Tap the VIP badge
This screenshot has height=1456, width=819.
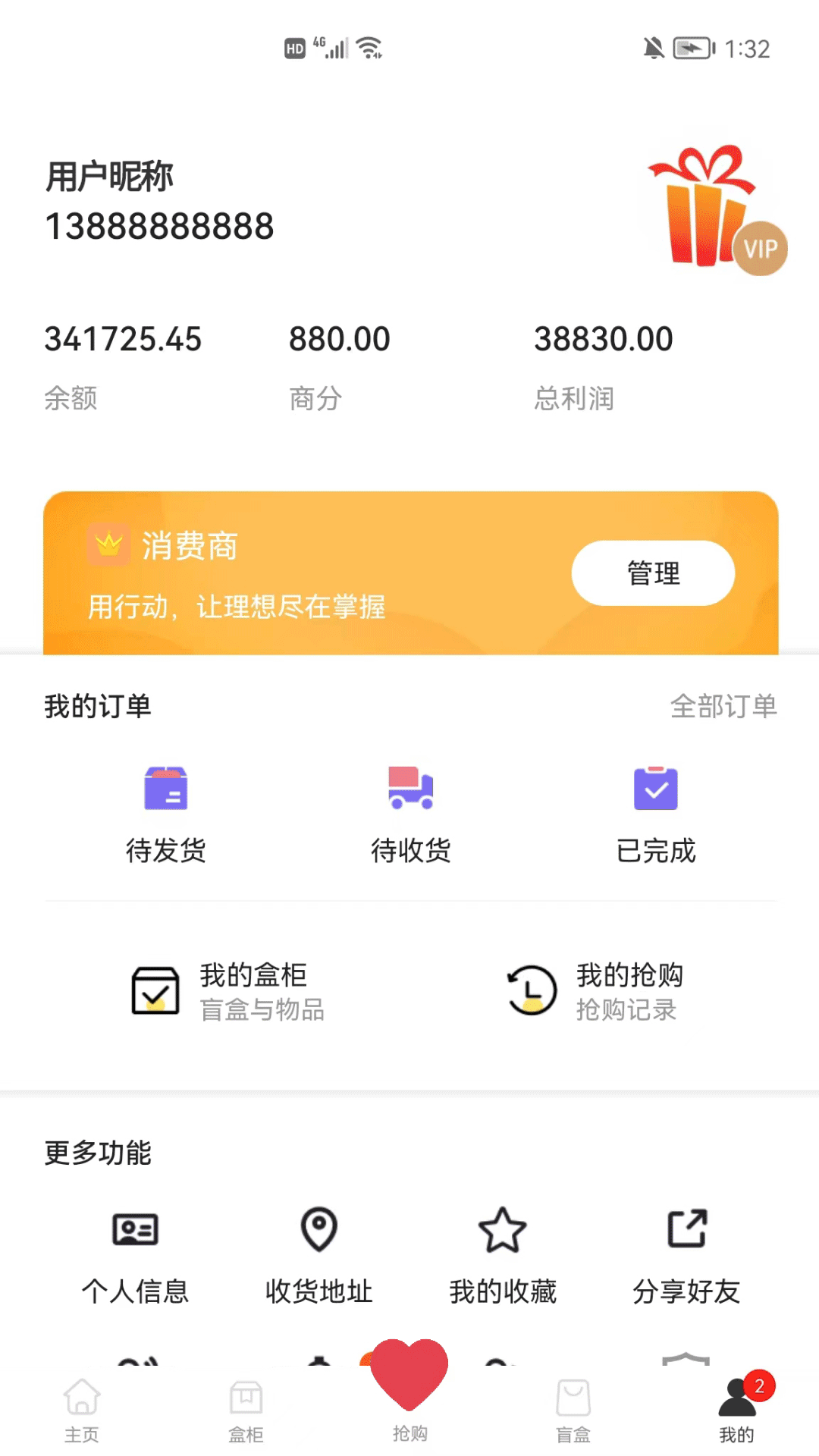point(761,248)
